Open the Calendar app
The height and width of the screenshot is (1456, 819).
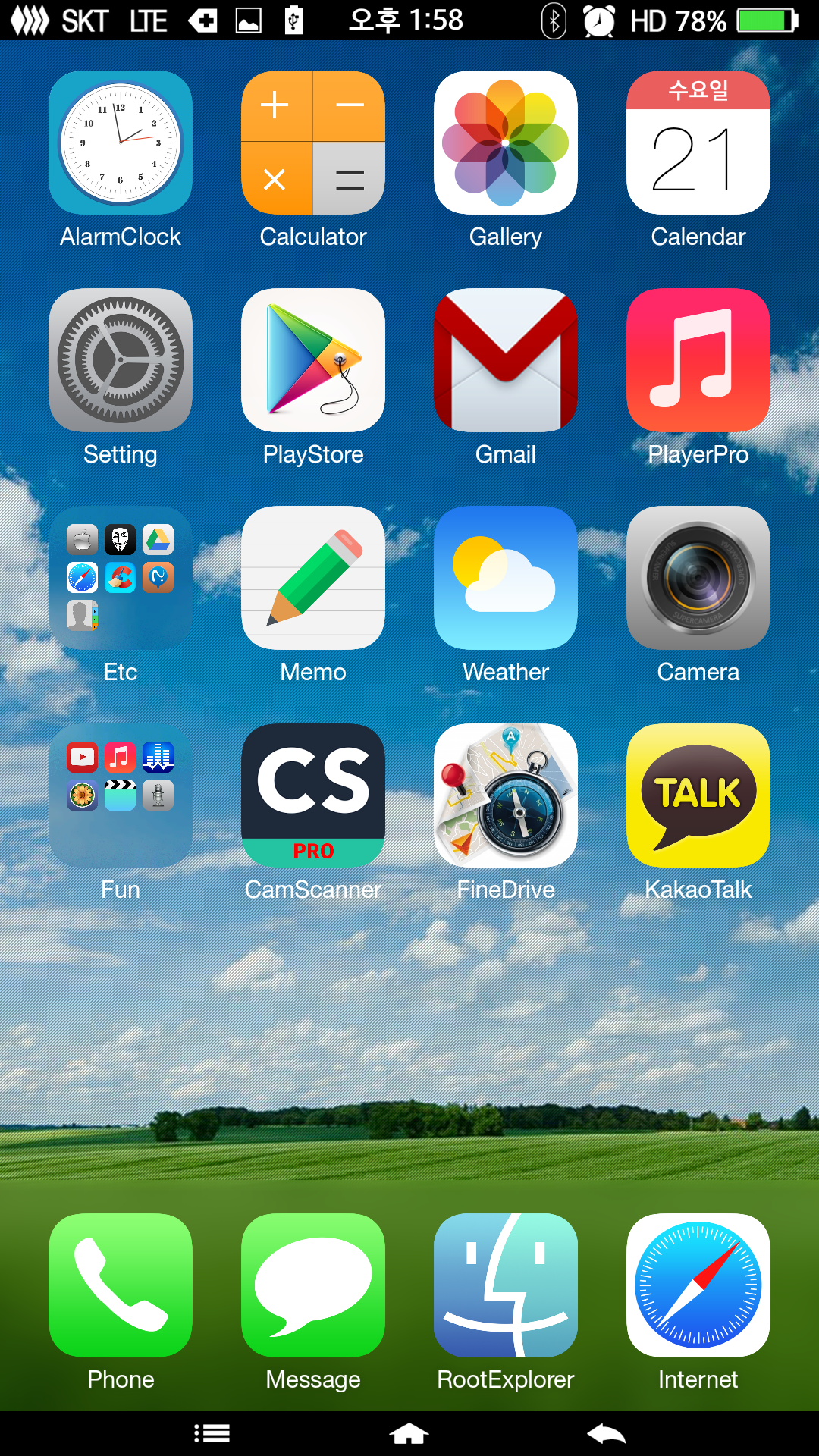pyautogui.click(x=698, y=143)
